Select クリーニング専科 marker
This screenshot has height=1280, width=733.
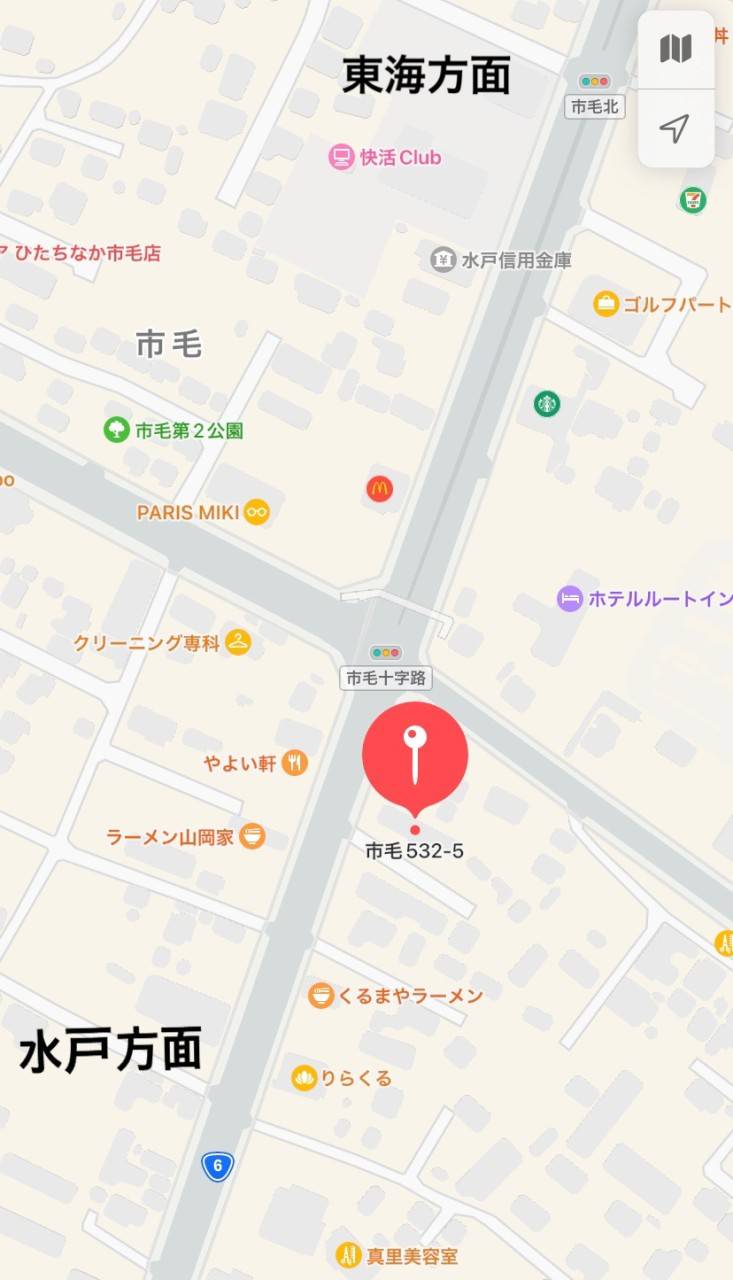point(238,642)
